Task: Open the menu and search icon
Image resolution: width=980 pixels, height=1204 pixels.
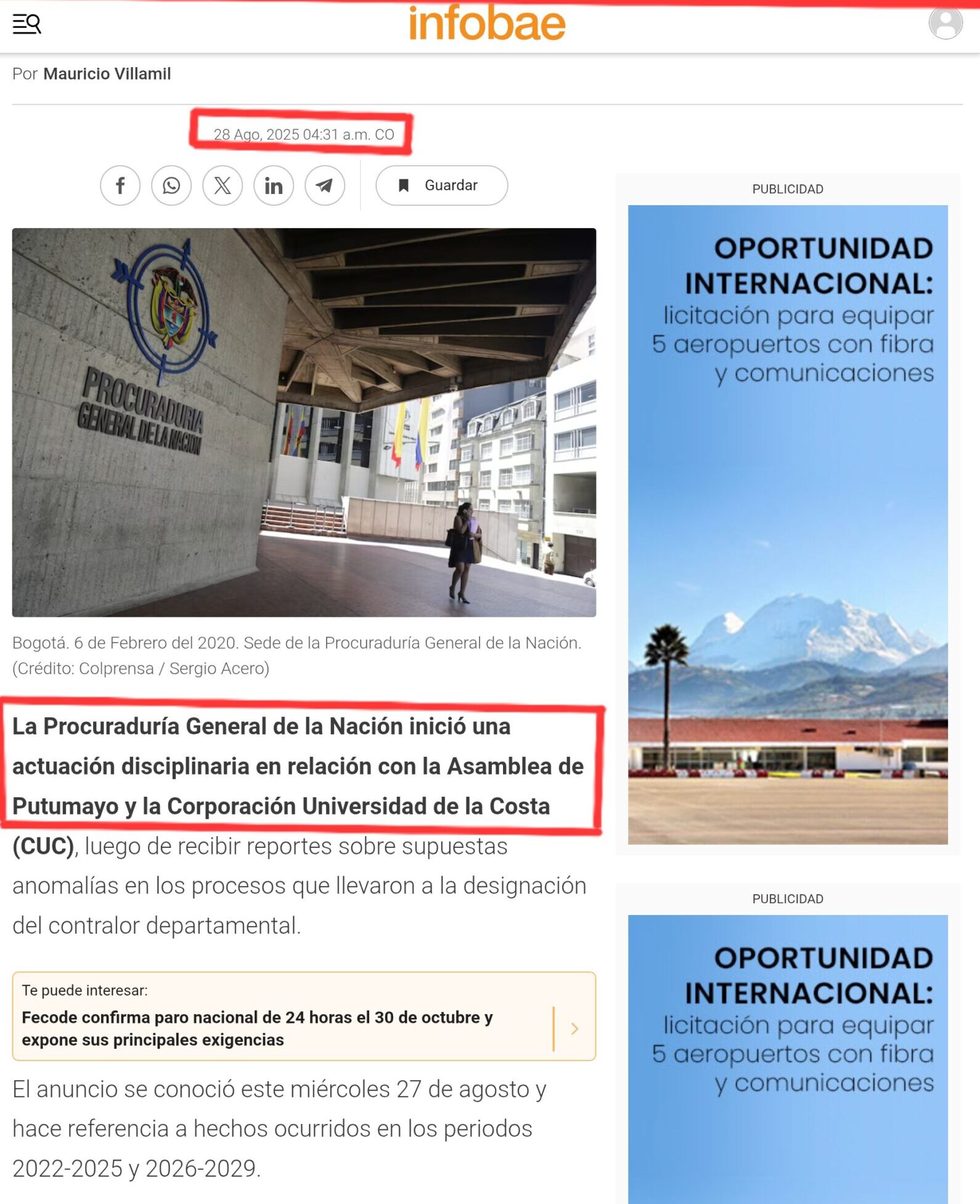Action: pos(27,24)
